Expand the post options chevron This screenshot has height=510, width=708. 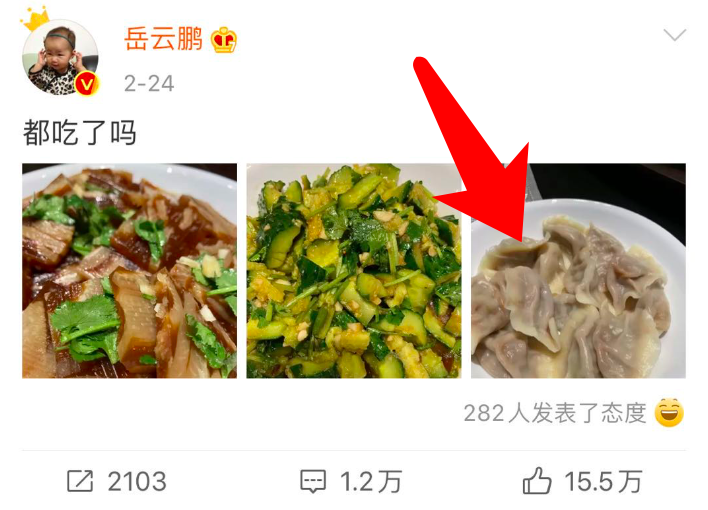click(675, 36)
